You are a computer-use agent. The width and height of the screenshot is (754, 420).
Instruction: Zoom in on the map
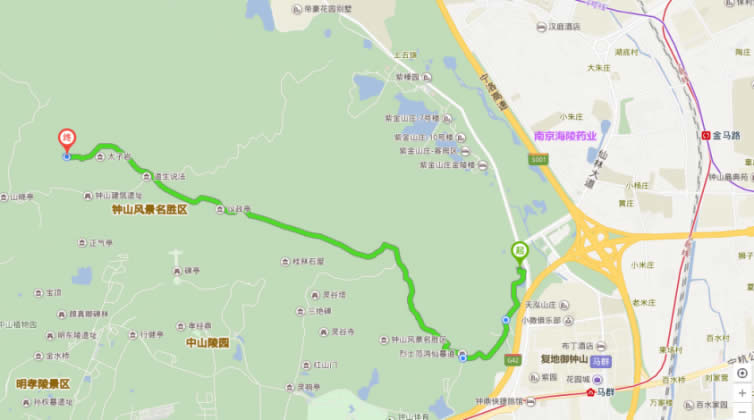click(x=741, y=393)
